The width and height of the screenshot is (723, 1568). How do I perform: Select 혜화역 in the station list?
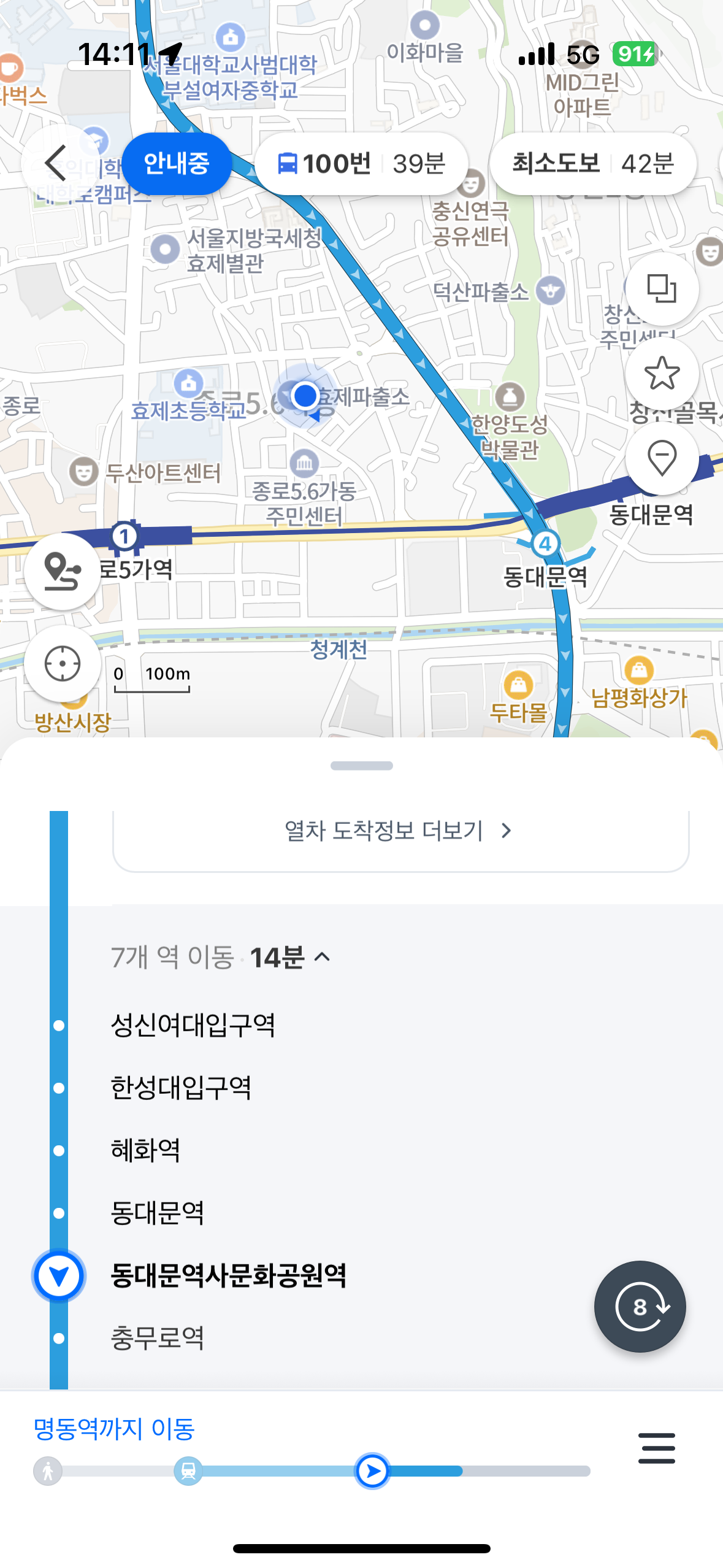pyautogui.click(x=146, y=1150)
